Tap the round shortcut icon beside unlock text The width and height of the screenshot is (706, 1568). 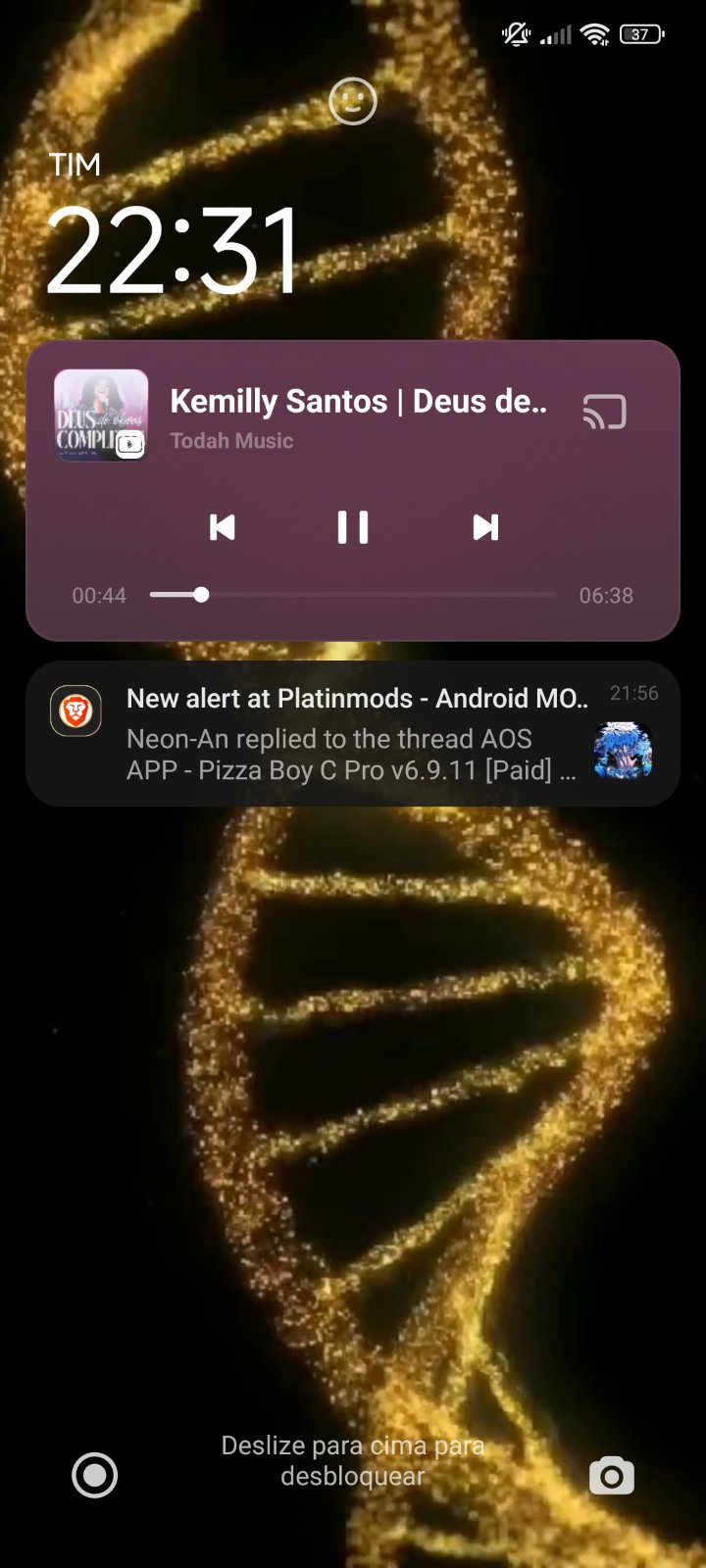(x=95, y=1475)
